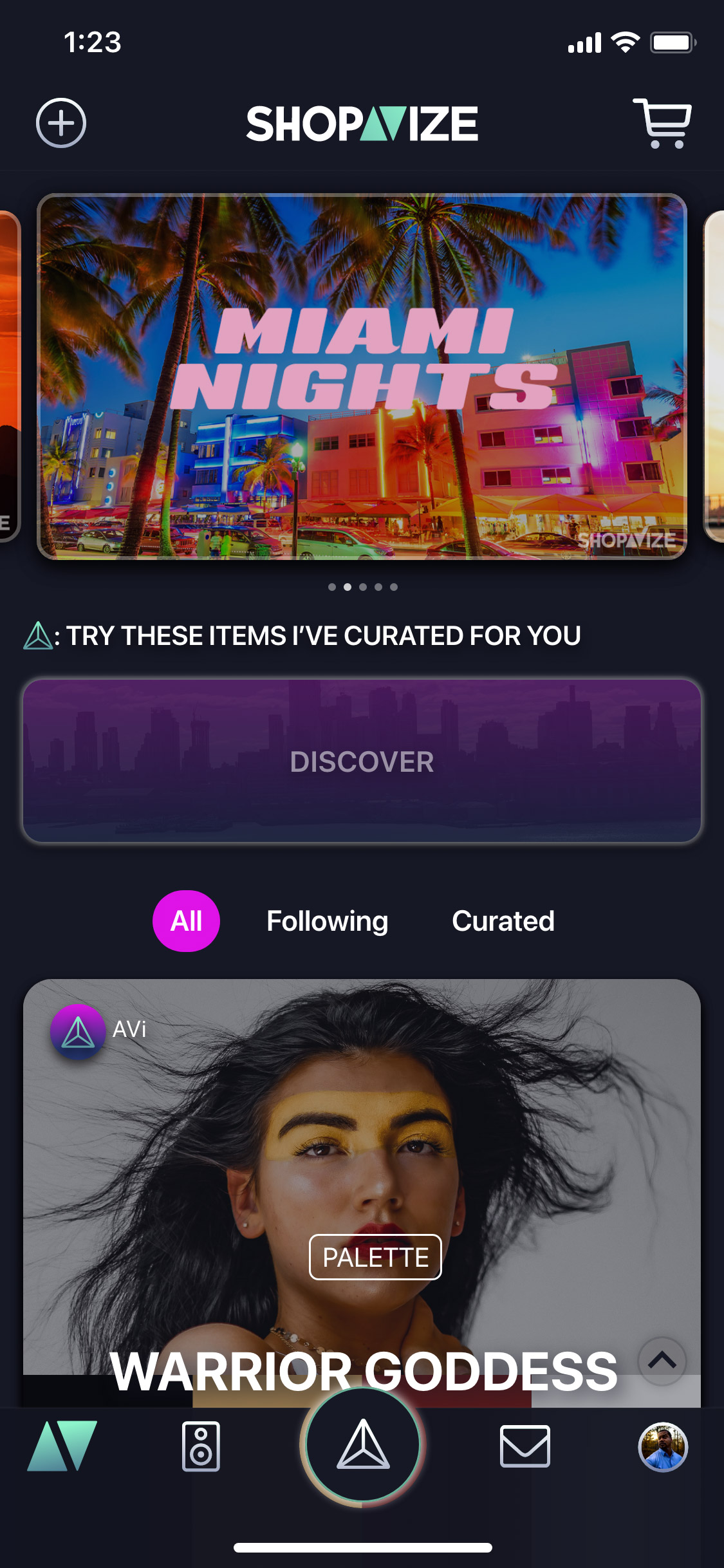Screen dimensions: 724x1568
Task: Tap the center AVi assistant button
Action: (x=363, y=1445)
